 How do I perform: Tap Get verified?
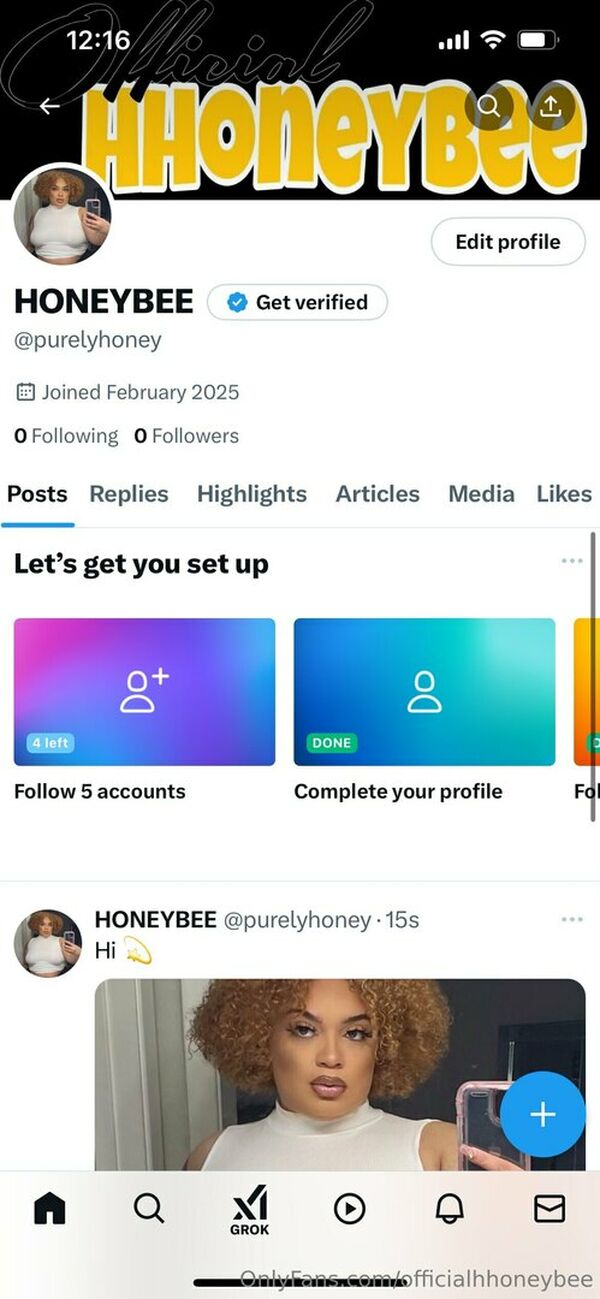pyautogui.click(x=297, y=302)
